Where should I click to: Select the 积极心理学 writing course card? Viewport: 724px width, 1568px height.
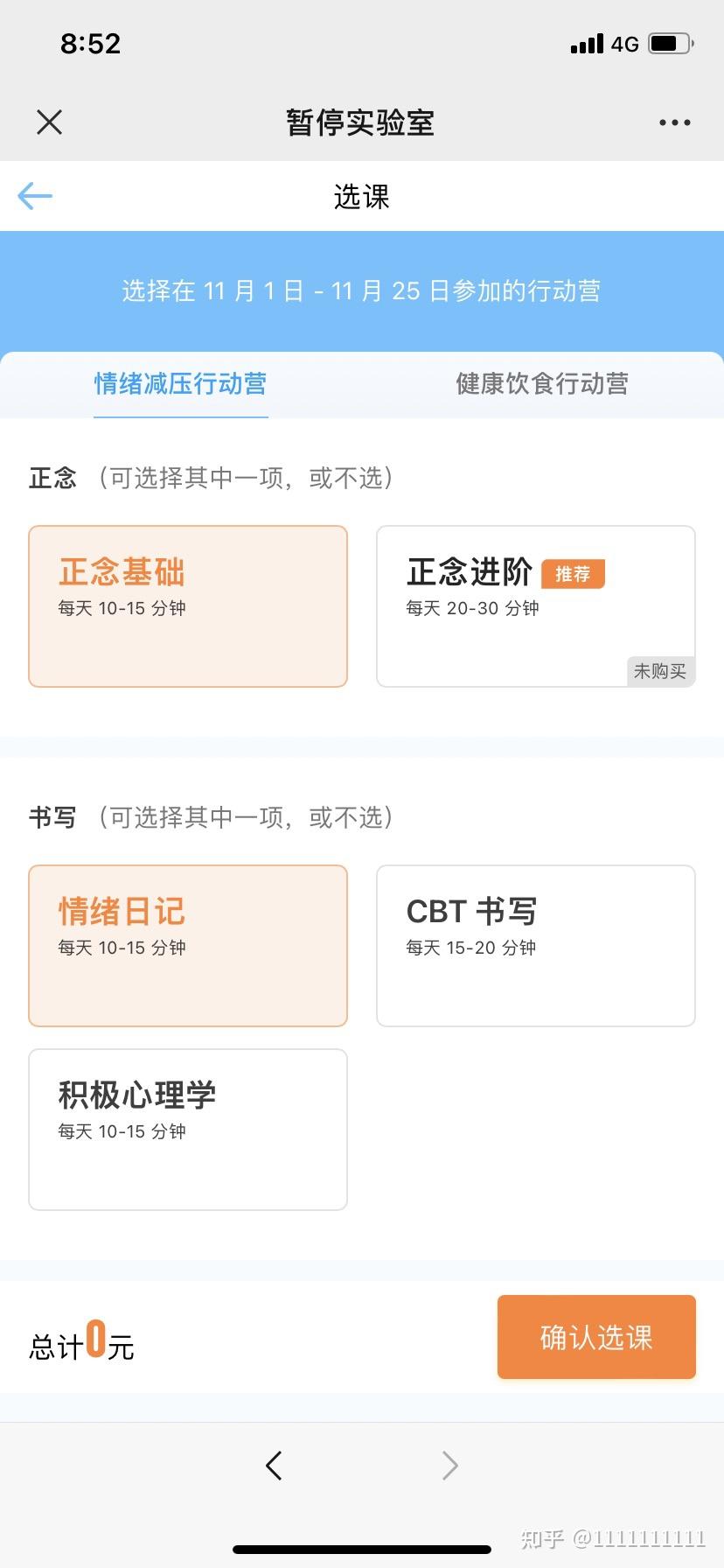187,1129
